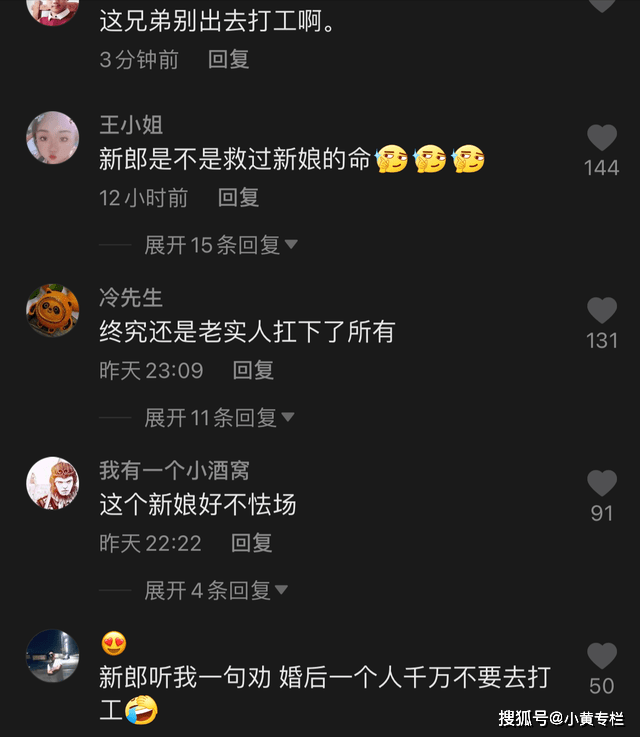Reply to 冷先生's comment
This screenshot has height=737, width=640.
click(253, 371)
